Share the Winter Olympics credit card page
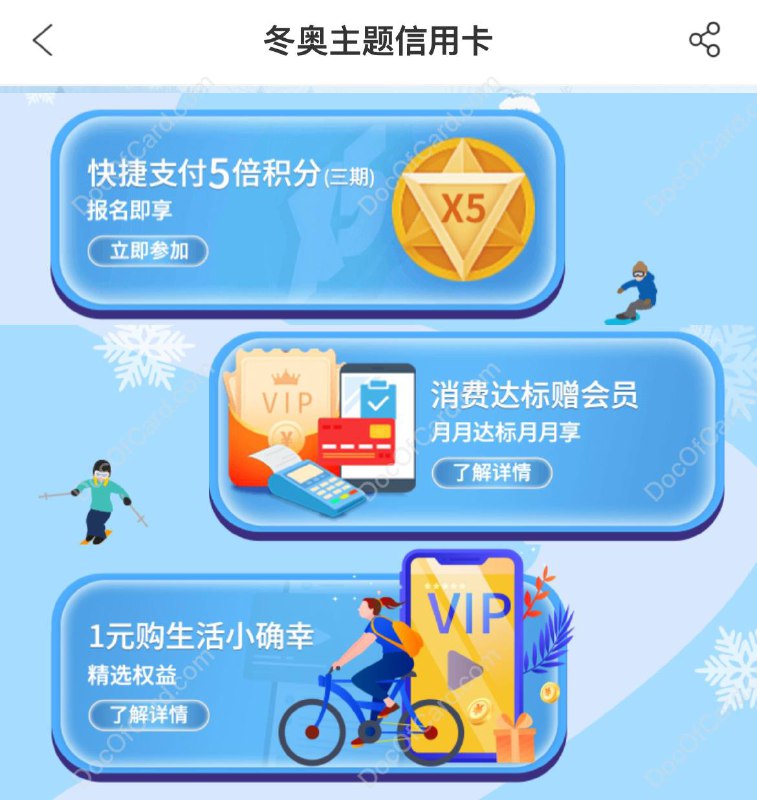The width and height of the screenshot is (757, 800). (704, 41)
